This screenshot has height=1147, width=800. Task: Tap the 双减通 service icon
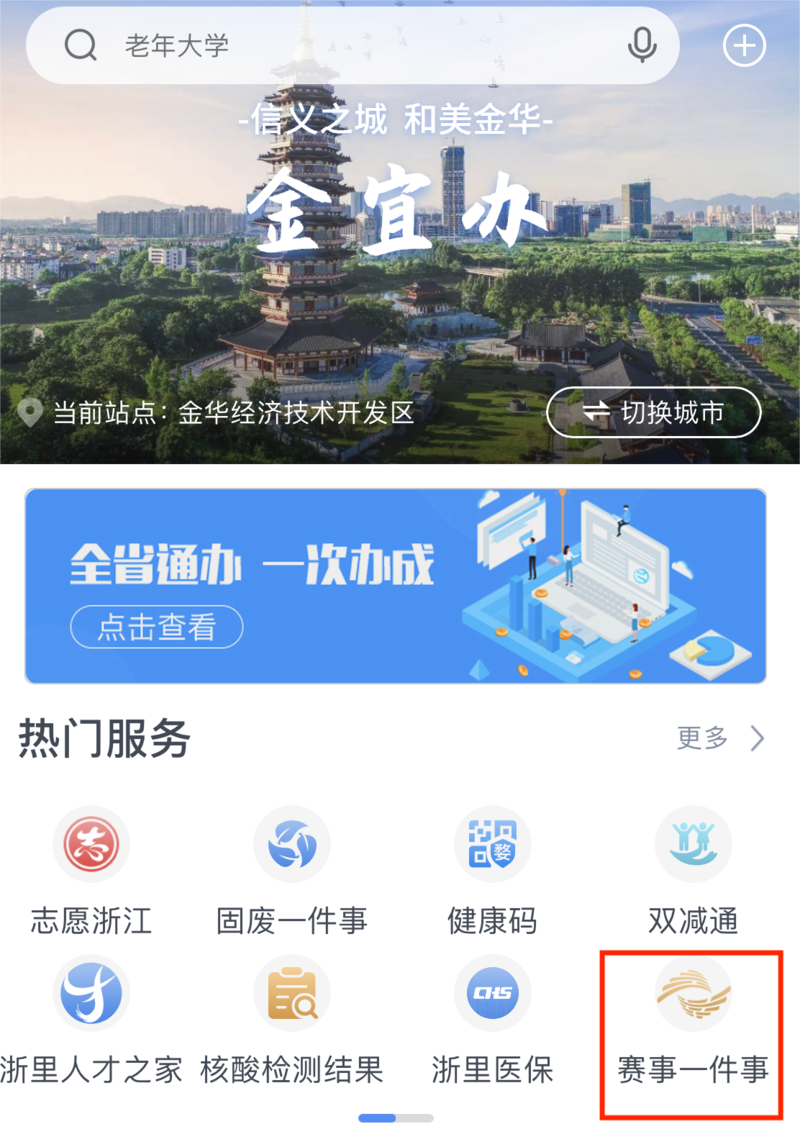pos(692,843)
